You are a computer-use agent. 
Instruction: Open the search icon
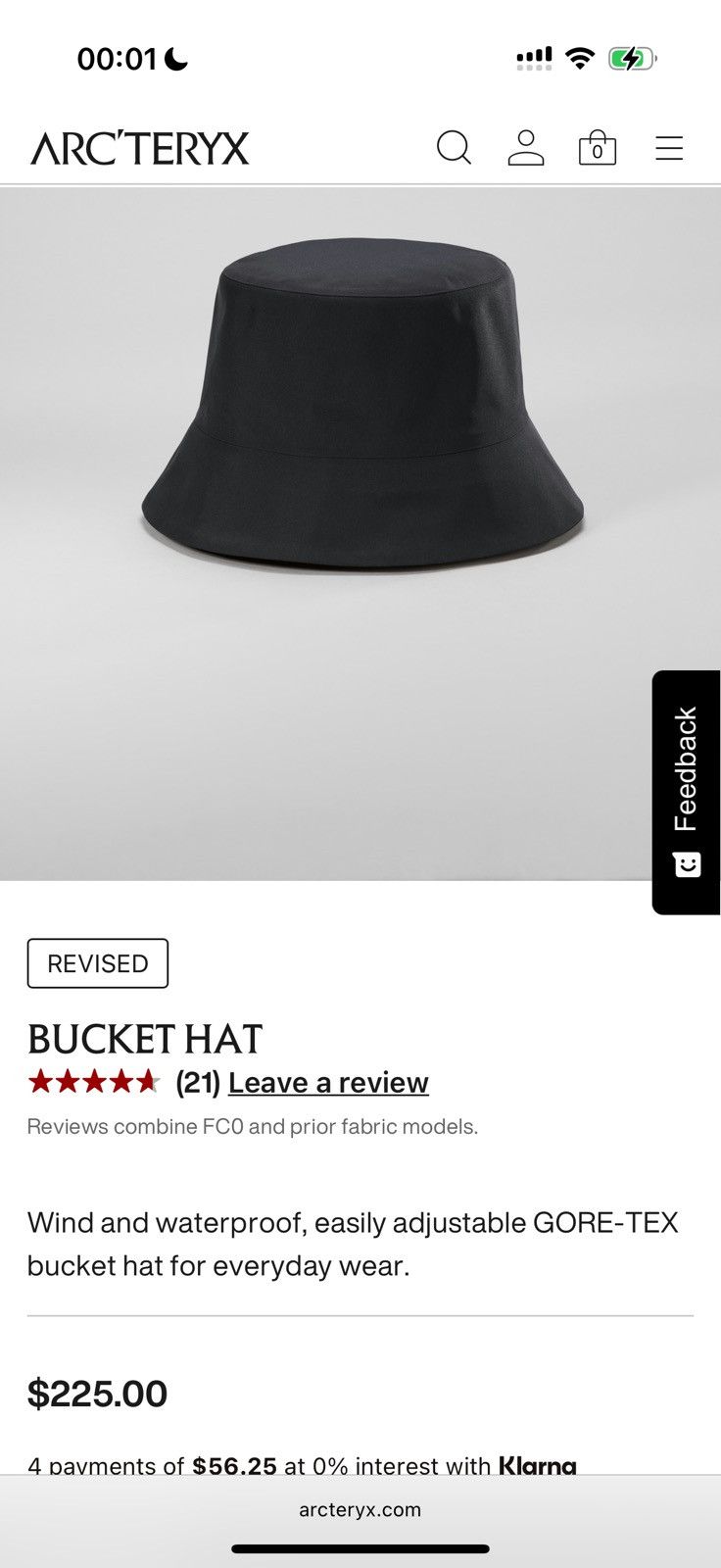(454, 149)
